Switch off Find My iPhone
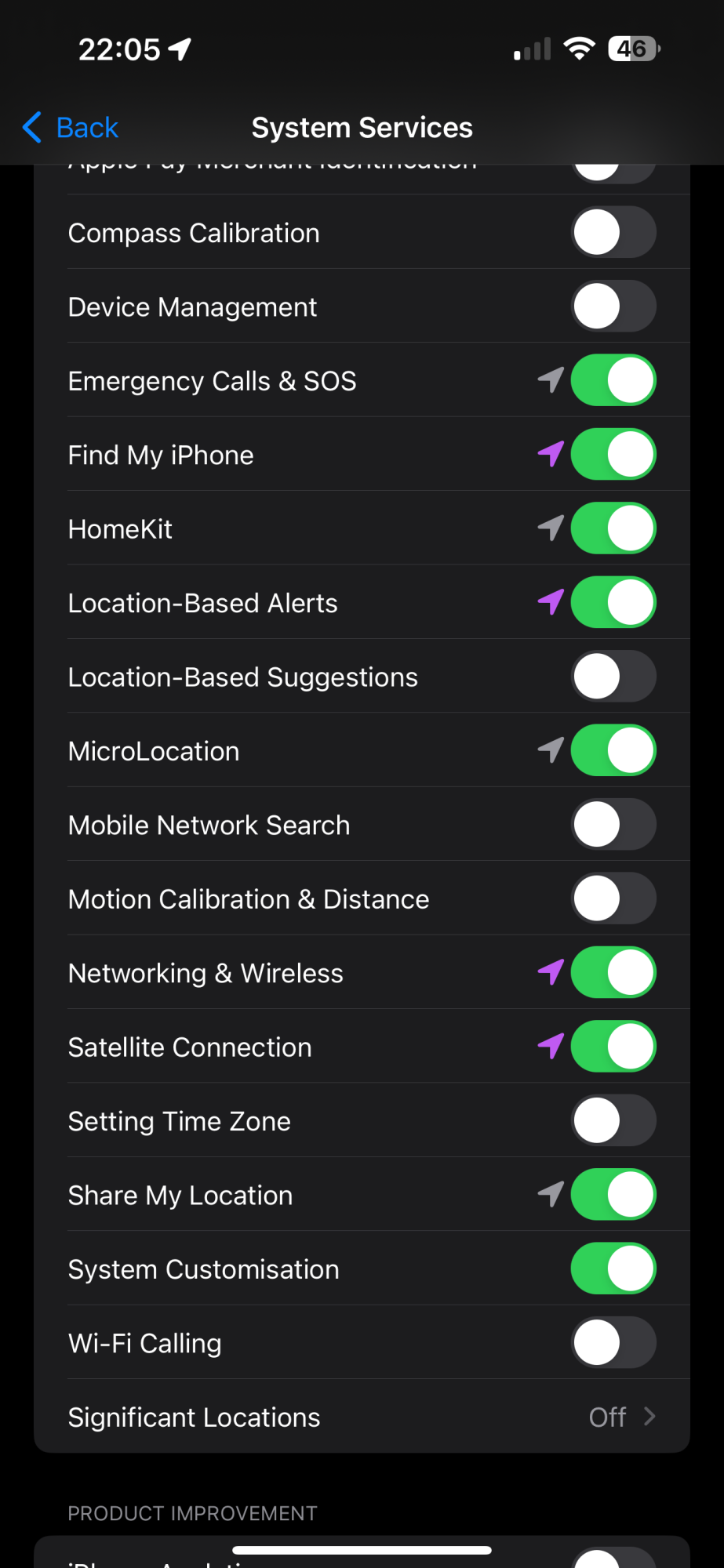Screen dimensions: 724x1568 (613, 455)
